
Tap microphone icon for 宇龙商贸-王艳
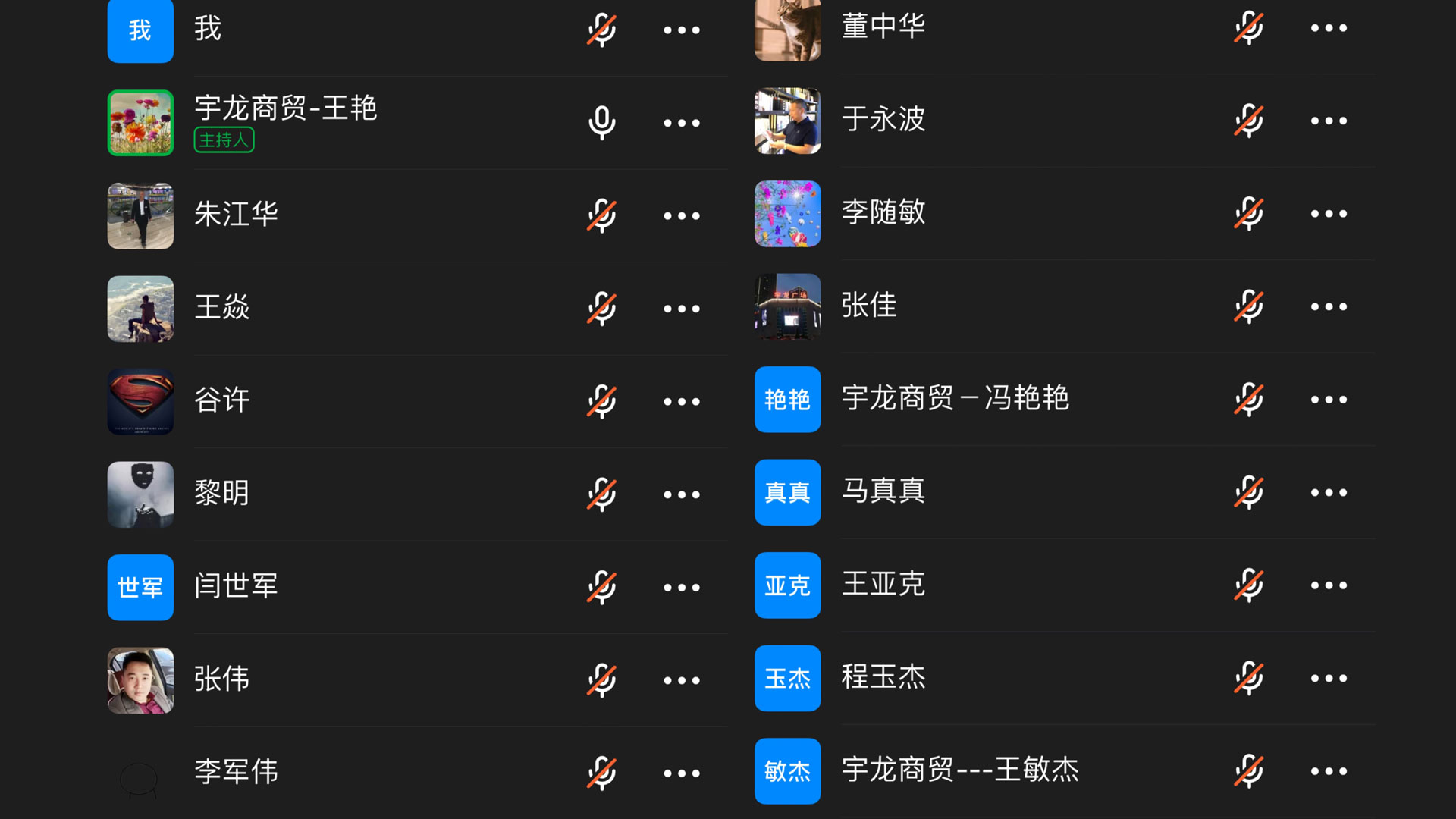pyautogui.click(x=601, y=123)
